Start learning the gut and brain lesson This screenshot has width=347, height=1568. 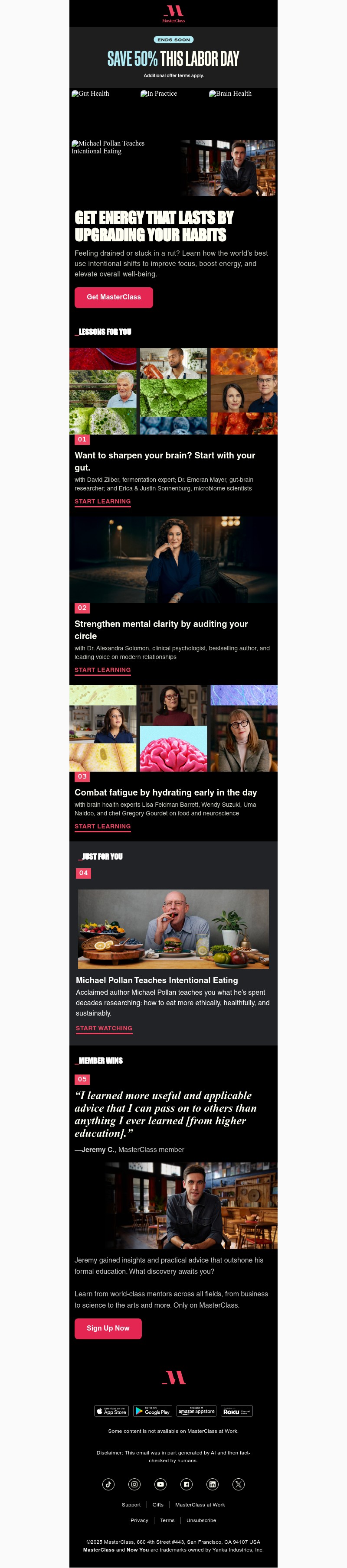click(102, 502)
